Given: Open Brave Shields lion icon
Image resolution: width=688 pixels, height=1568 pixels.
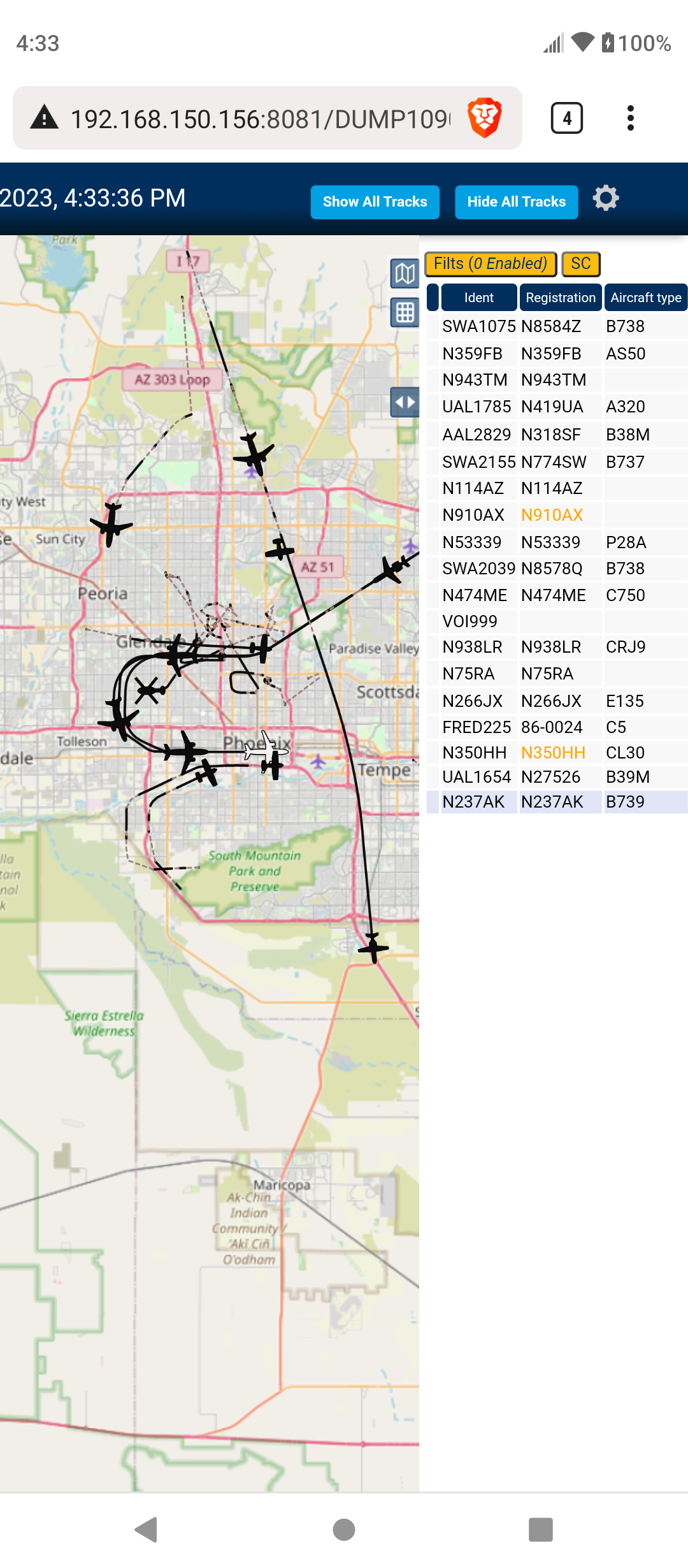Looking at the screenshot, I should tap(485, 118).
